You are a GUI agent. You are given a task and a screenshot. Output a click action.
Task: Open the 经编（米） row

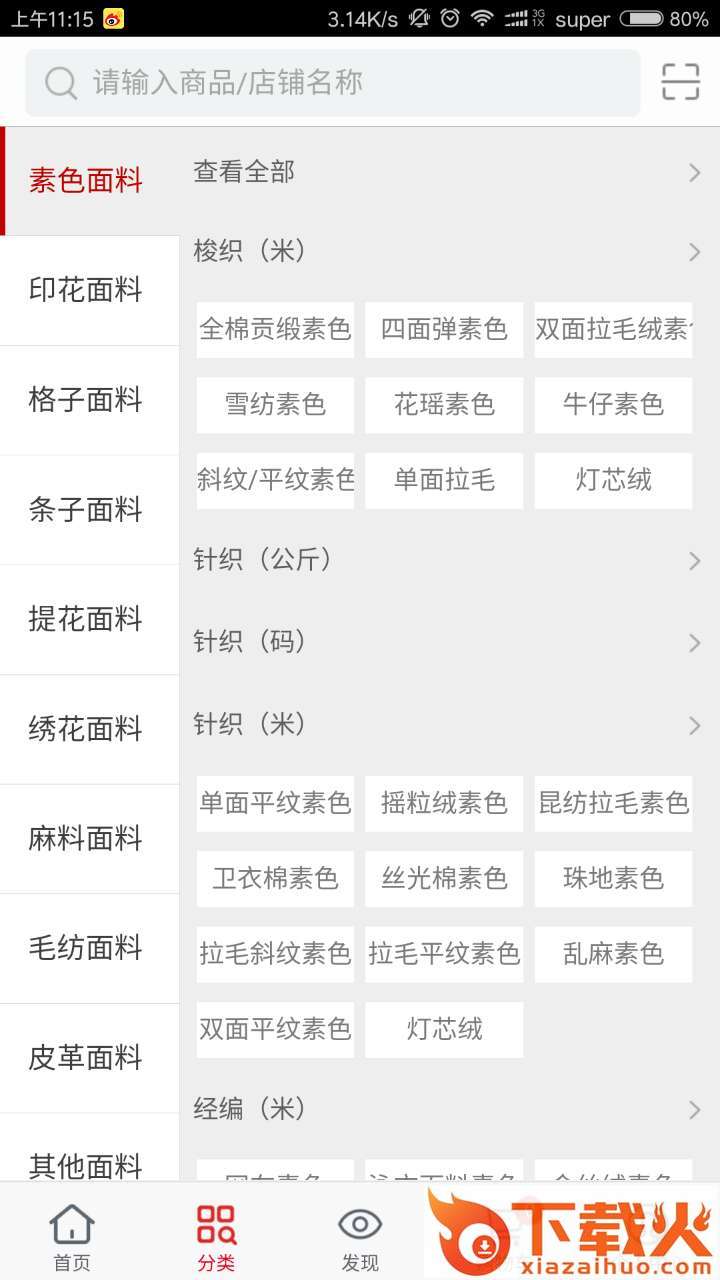tap(450, 1108)
